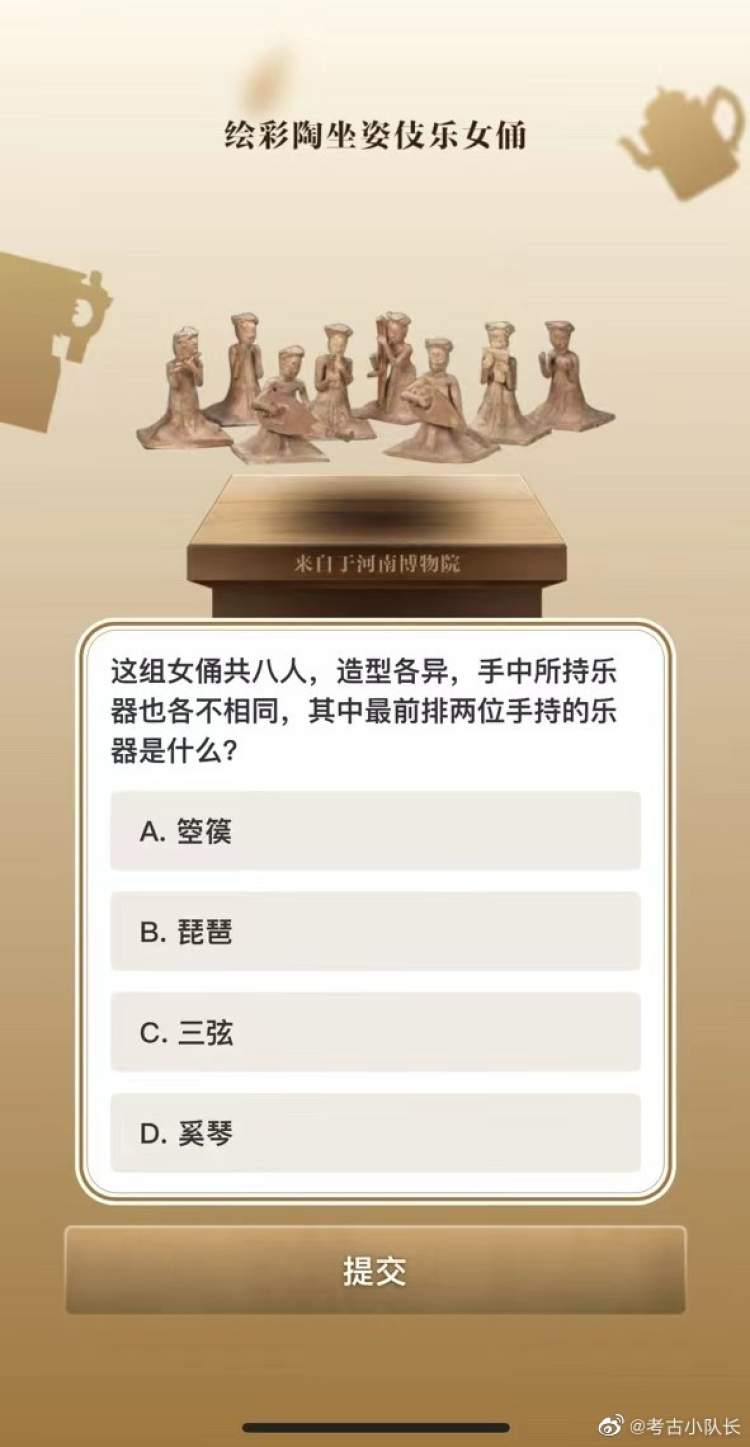The height and width of the screenshot is (1447, 750).
Task: Pick answer C. 三弦
Action: (375, 1033)
